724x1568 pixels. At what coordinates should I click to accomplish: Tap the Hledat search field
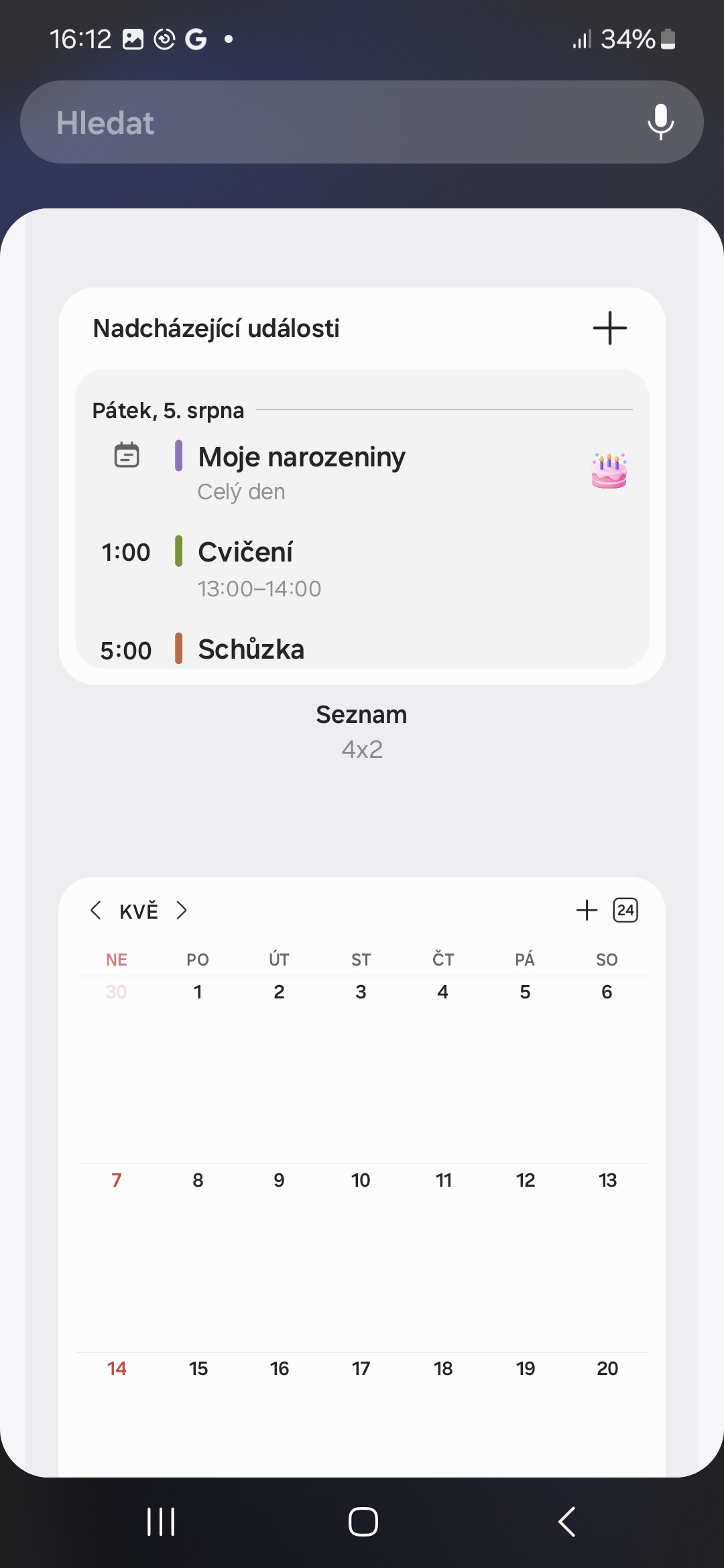coord(268,122)
